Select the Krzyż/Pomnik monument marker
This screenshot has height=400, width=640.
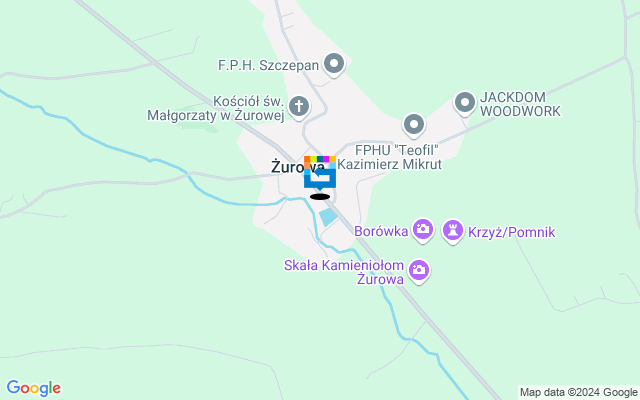[453, 231]
